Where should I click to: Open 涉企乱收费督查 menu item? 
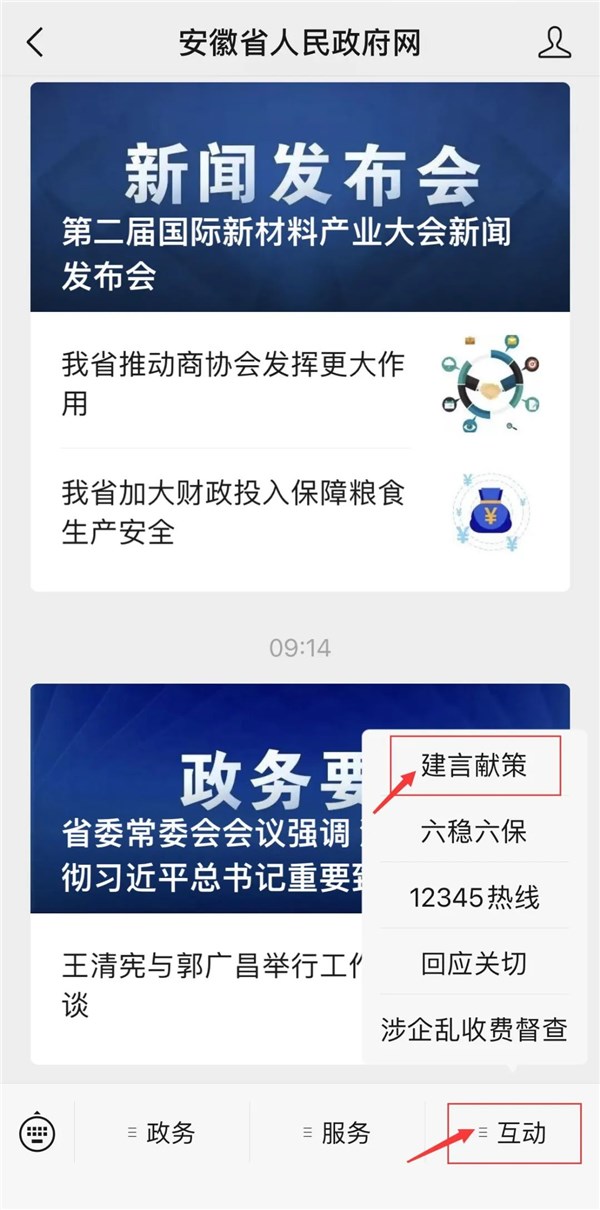tap(474, 1029)
